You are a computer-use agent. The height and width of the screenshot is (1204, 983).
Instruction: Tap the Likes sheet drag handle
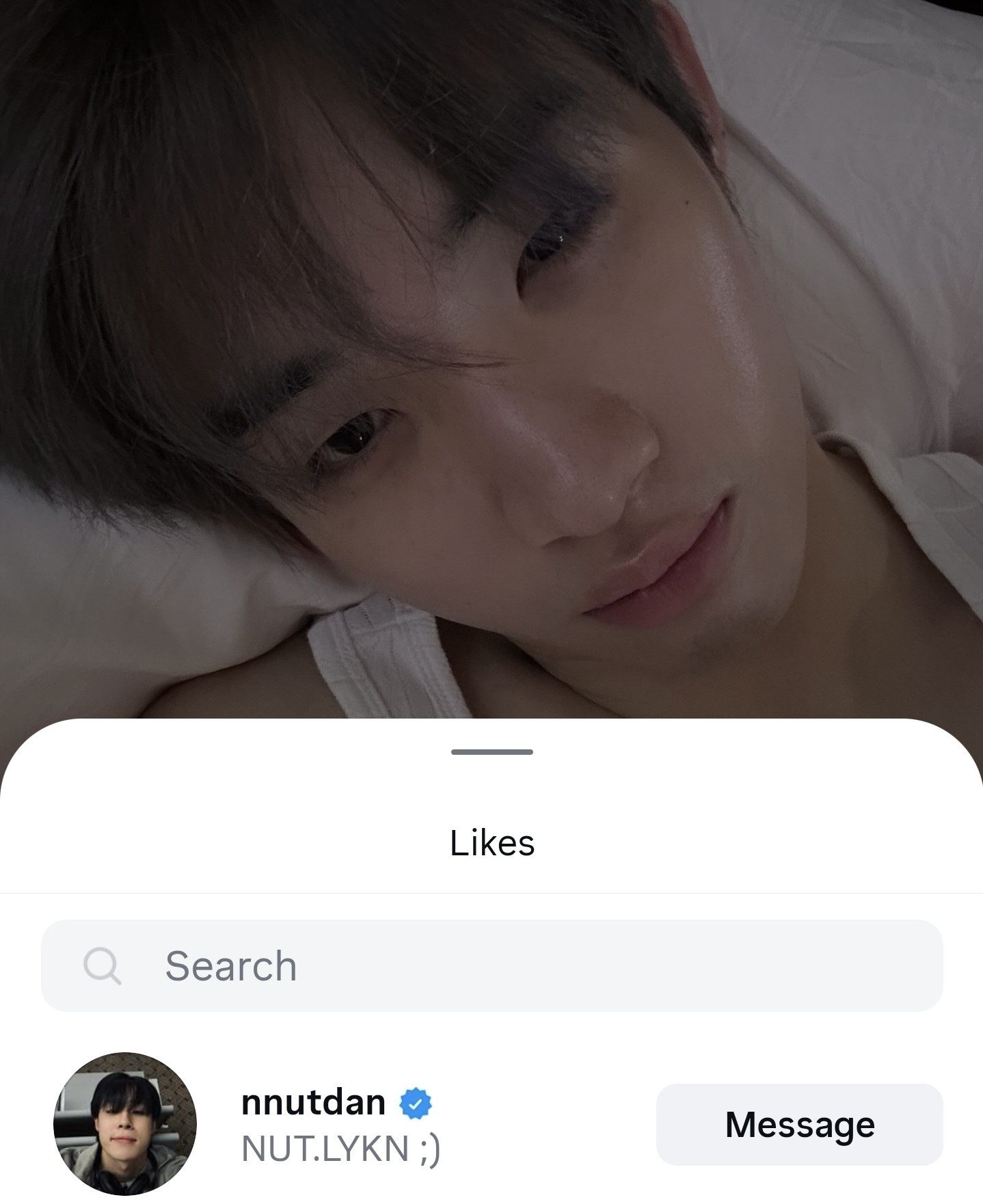point(491,752)
